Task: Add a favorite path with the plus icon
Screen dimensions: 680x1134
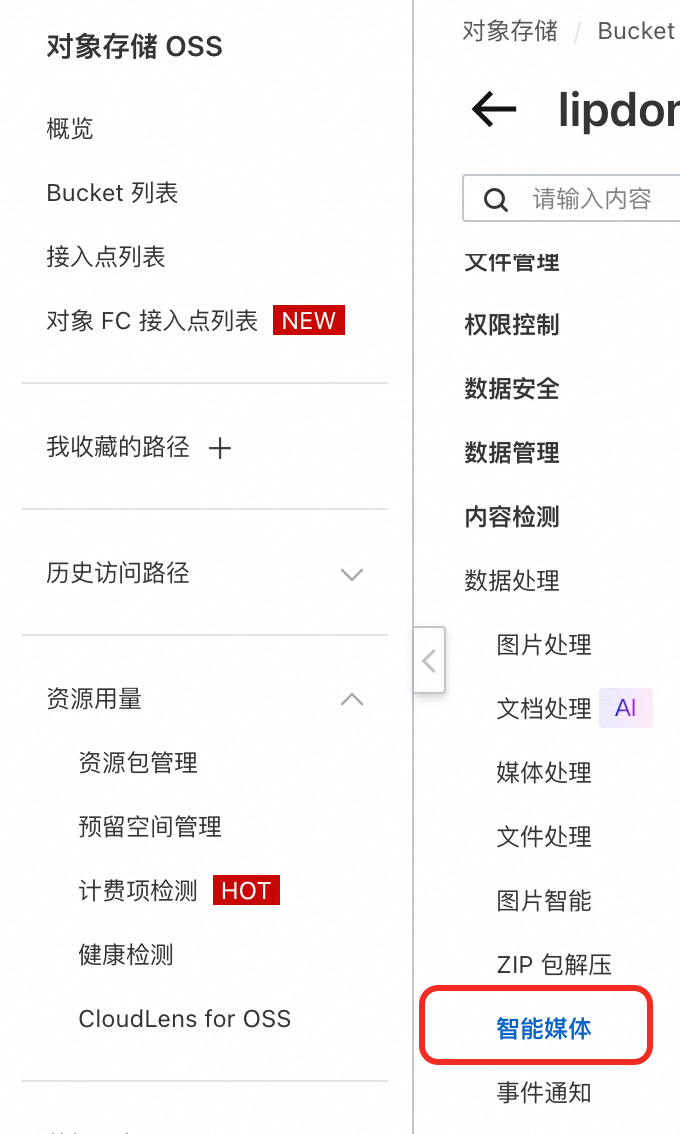Action: coord(220,448)
